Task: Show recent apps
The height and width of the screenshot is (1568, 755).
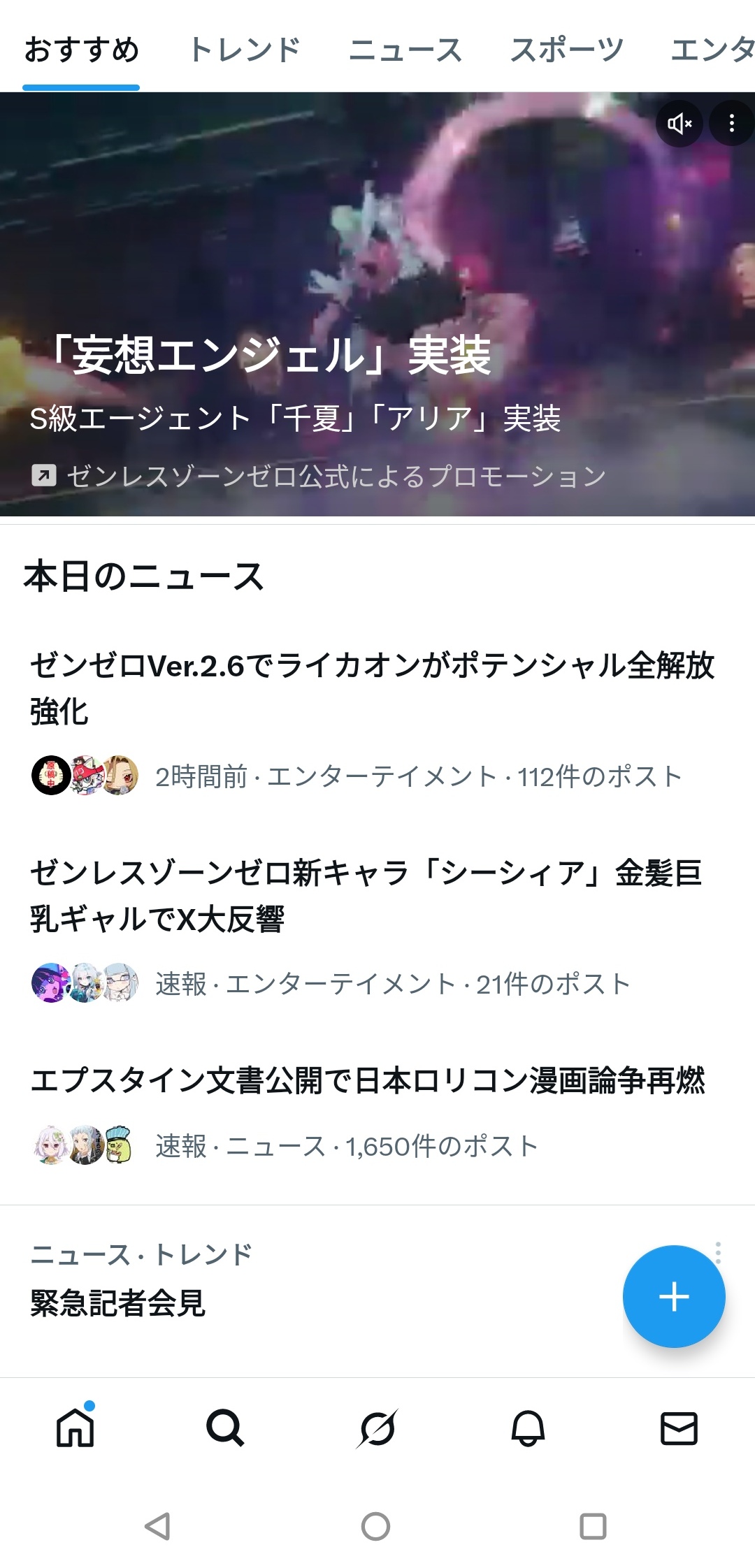Action: click(593, 1526)
